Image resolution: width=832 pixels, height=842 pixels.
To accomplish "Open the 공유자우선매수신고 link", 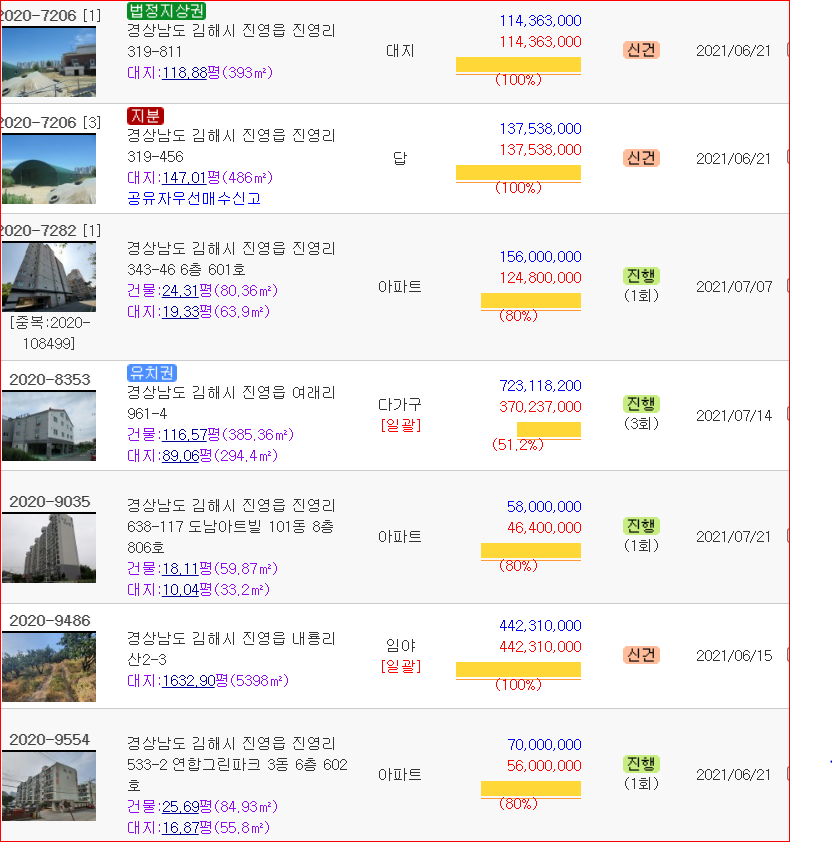I will tap(194, 198).
